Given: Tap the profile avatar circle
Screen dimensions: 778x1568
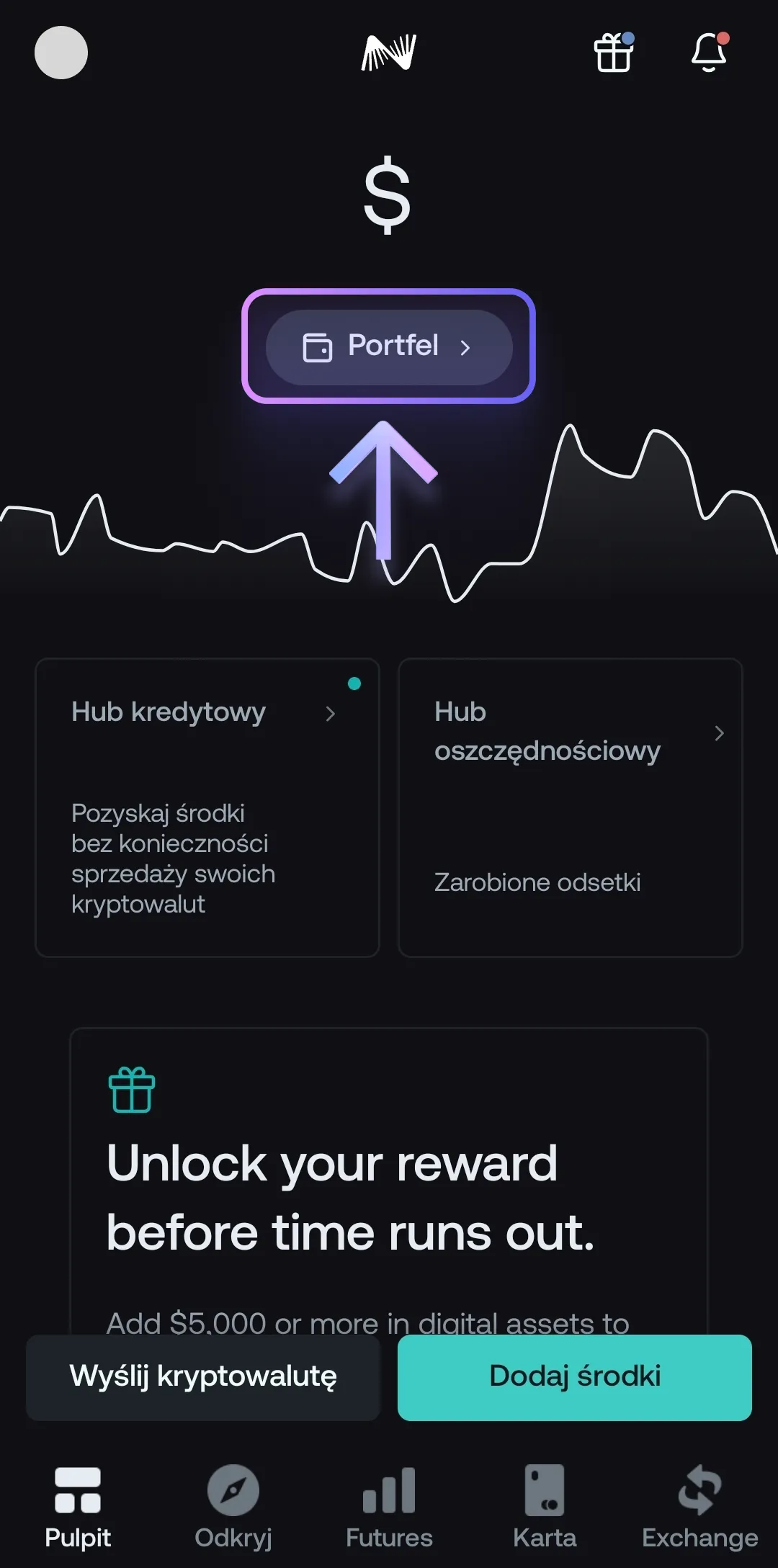Looking at the screenshot, I should click(x=61, y=54).
